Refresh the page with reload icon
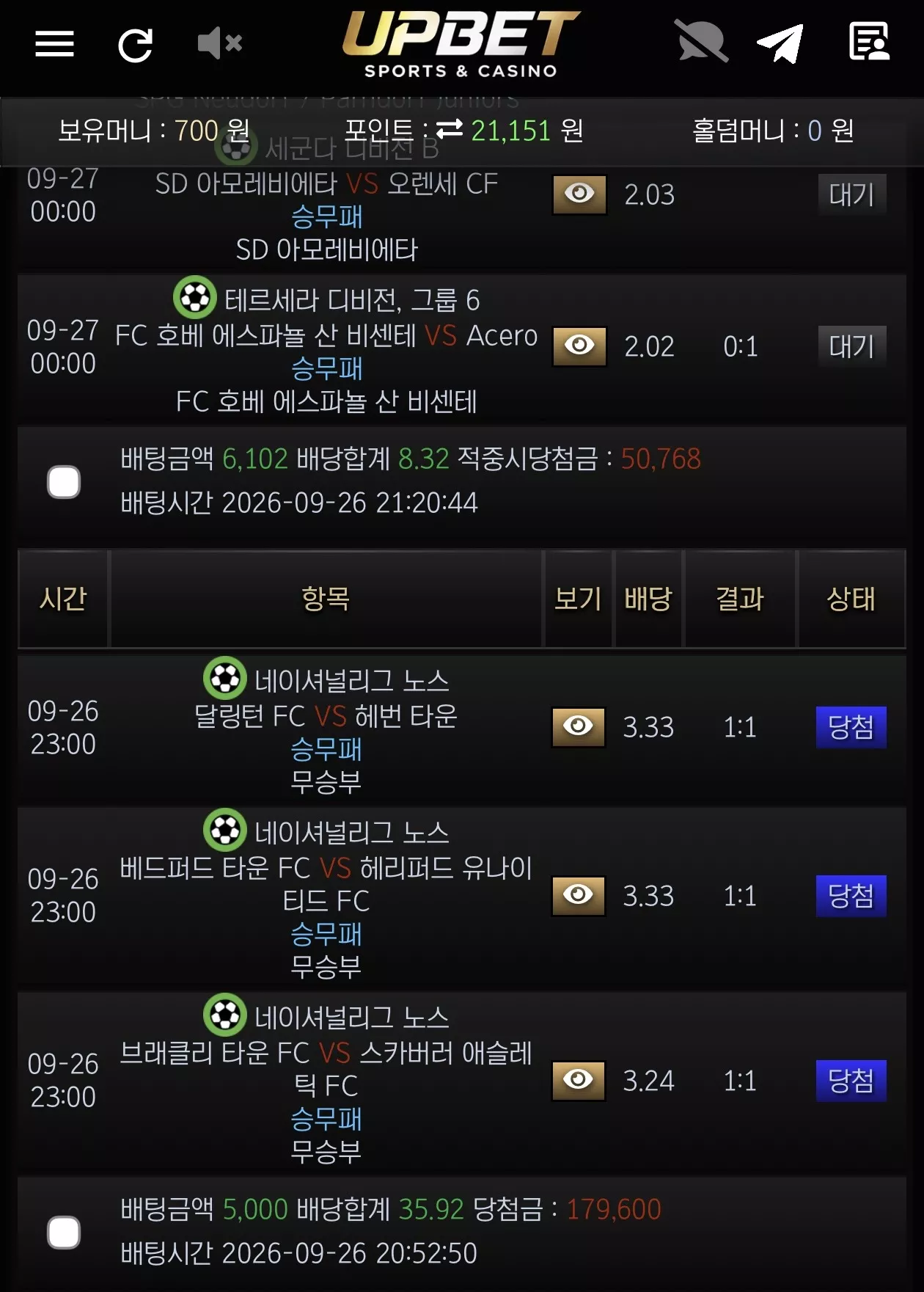Screen dimensions: 924x1292 coord(136,45)
